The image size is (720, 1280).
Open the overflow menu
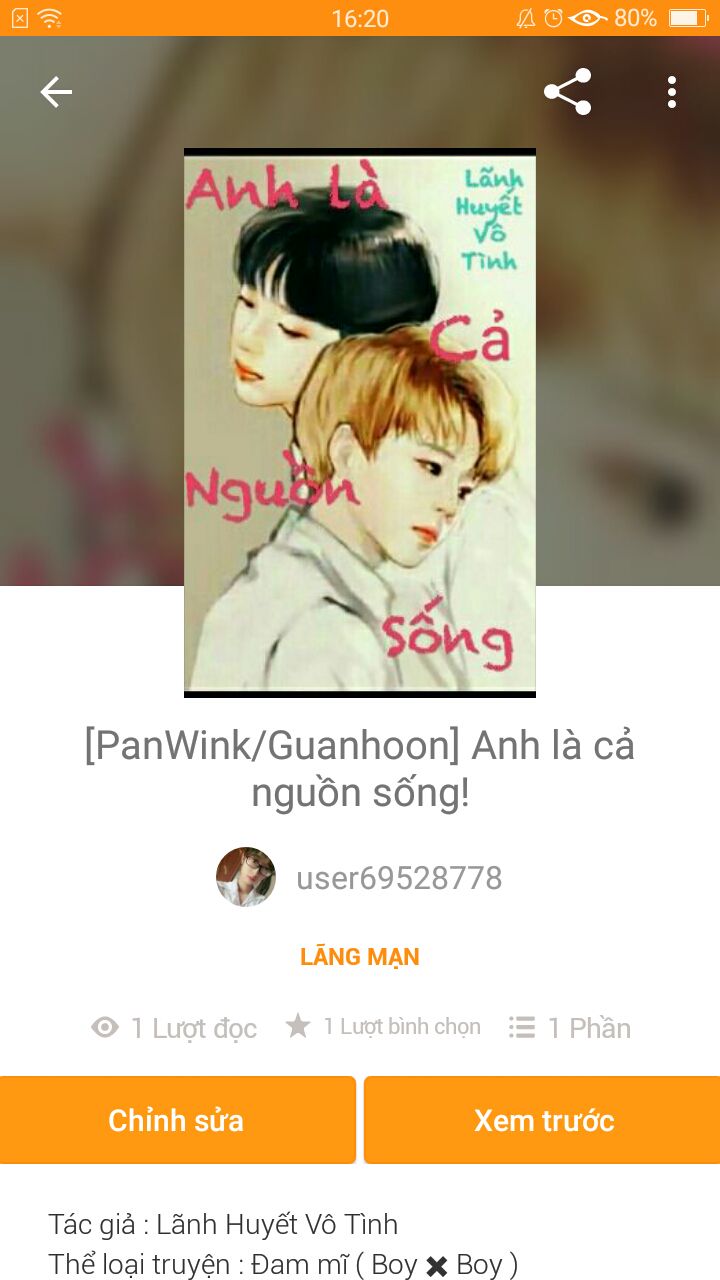point(672,92)
